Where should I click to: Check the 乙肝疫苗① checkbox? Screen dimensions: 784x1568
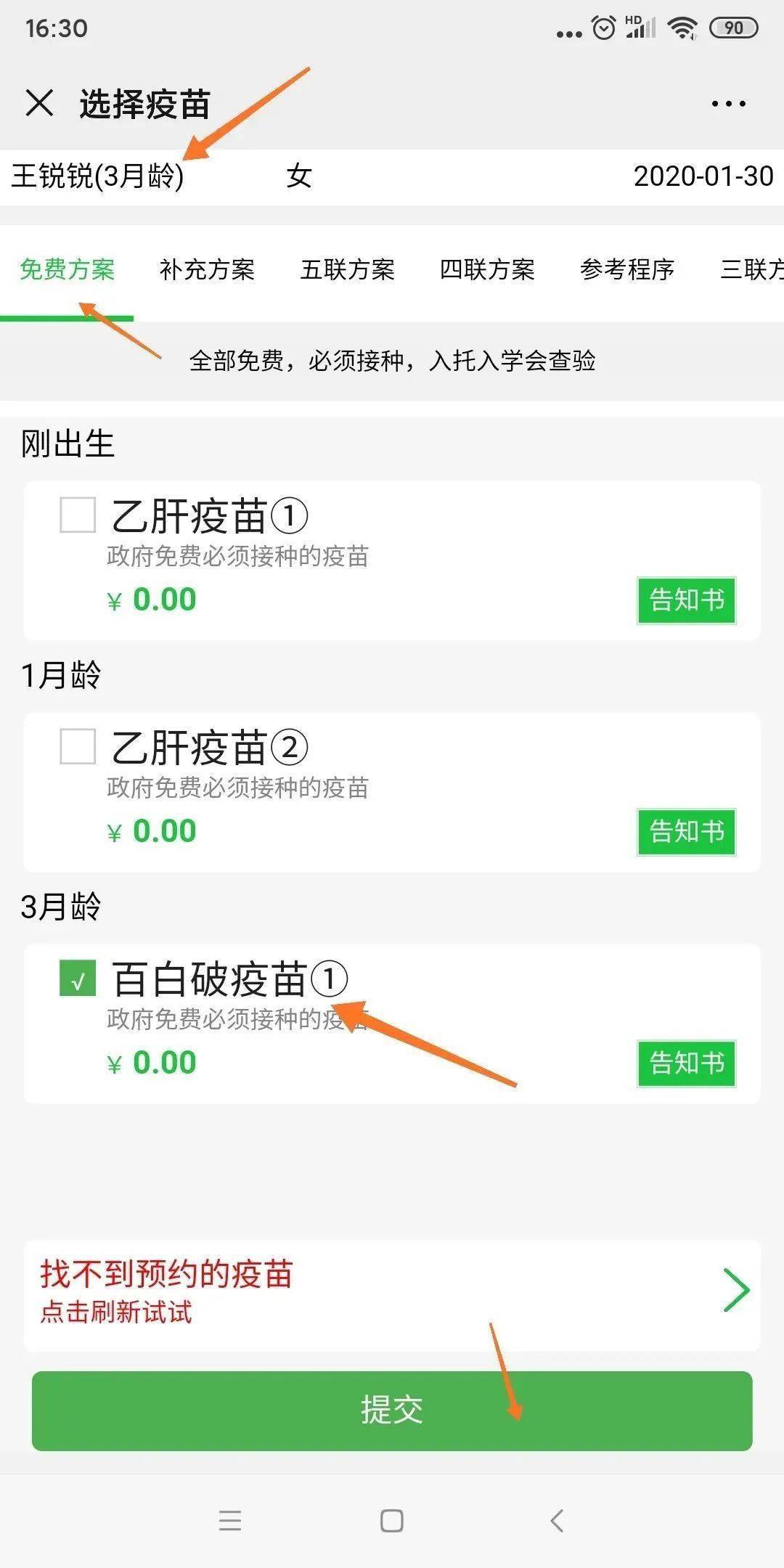(78, 515)
